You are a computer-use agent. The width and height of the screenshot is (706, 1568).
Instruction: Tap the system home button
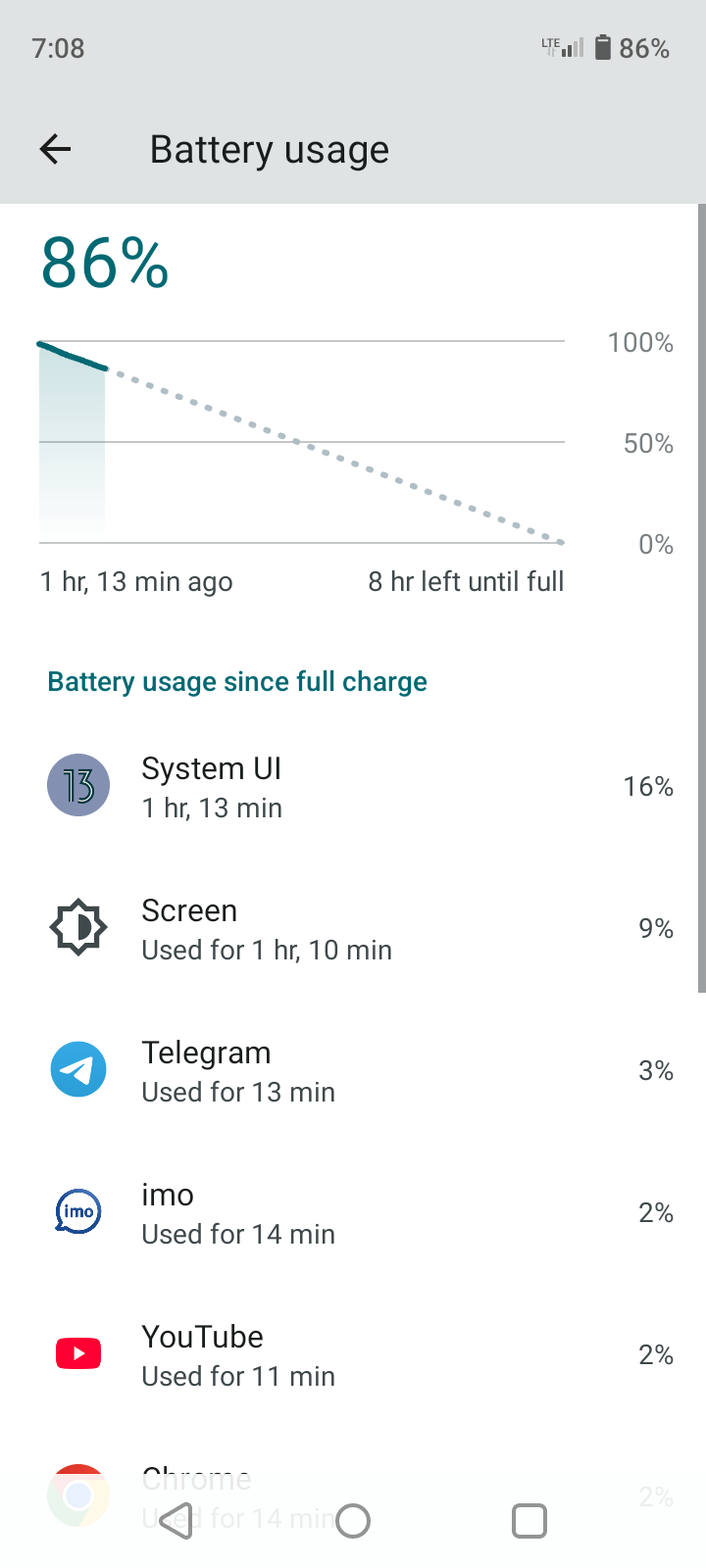click(x=353, y=1521)
